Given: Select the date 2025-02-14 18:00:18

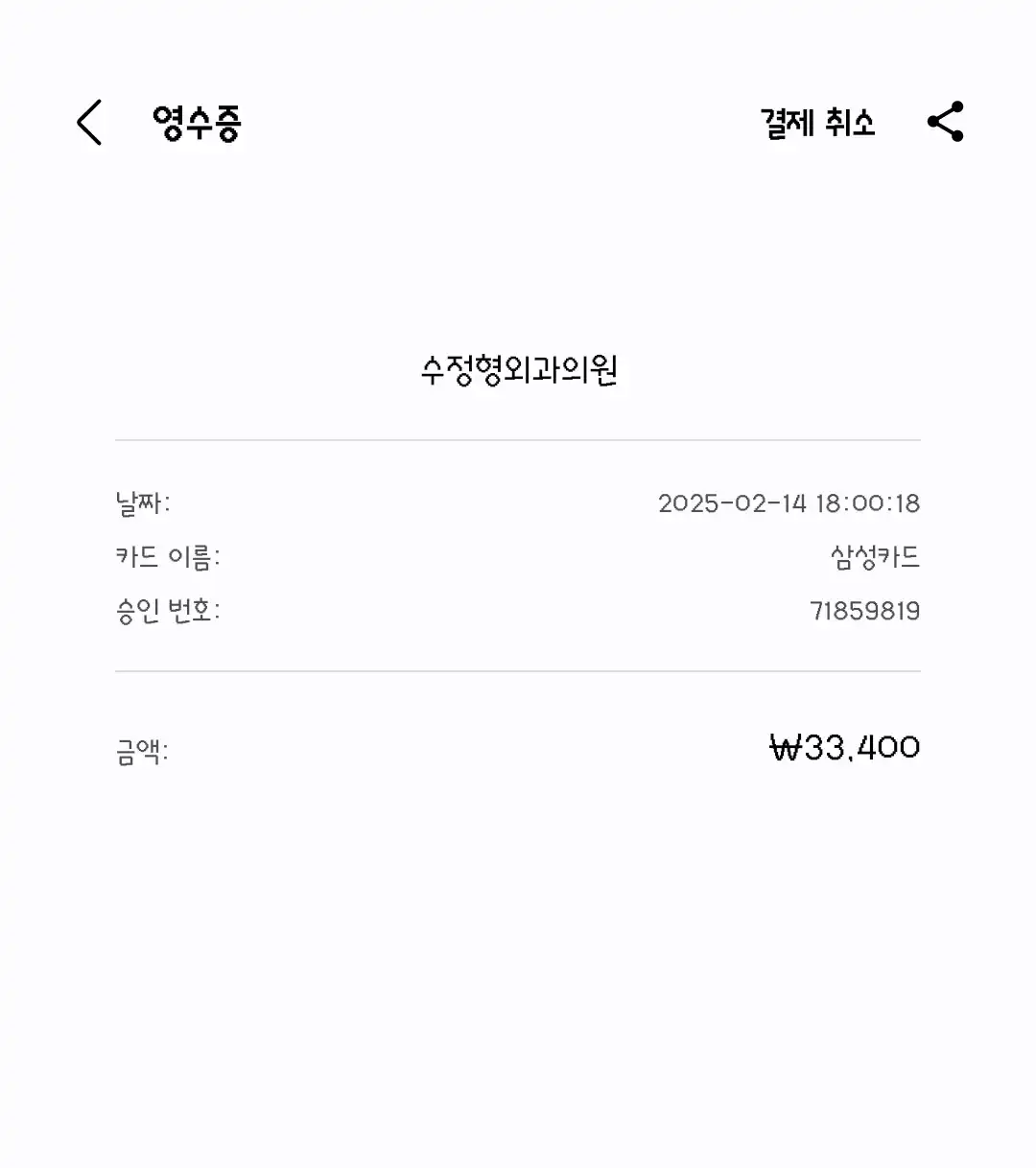Looking at the screenshot, I should click(789, 502).
